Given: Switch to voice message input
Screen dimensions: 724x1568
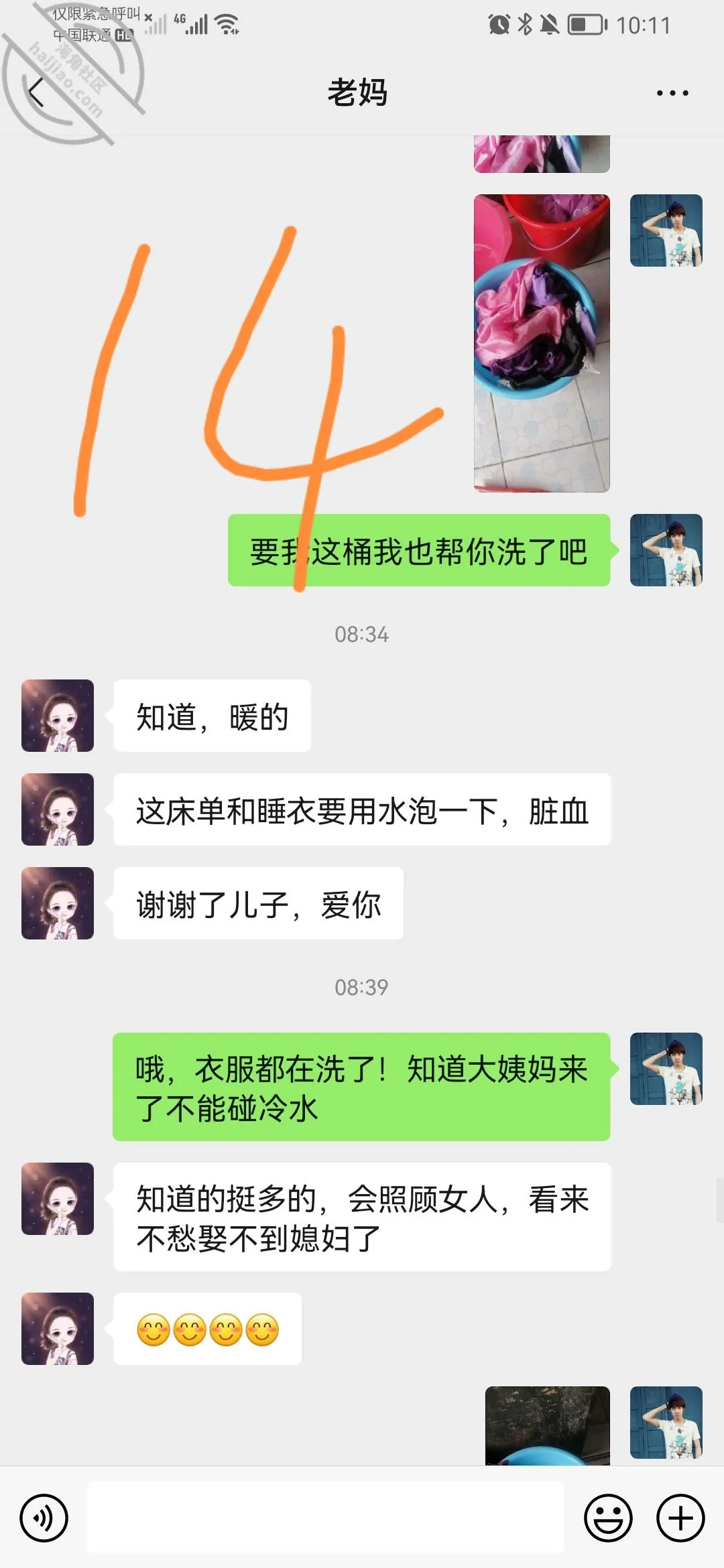Looking at the screenshot, I should 44,1518.
